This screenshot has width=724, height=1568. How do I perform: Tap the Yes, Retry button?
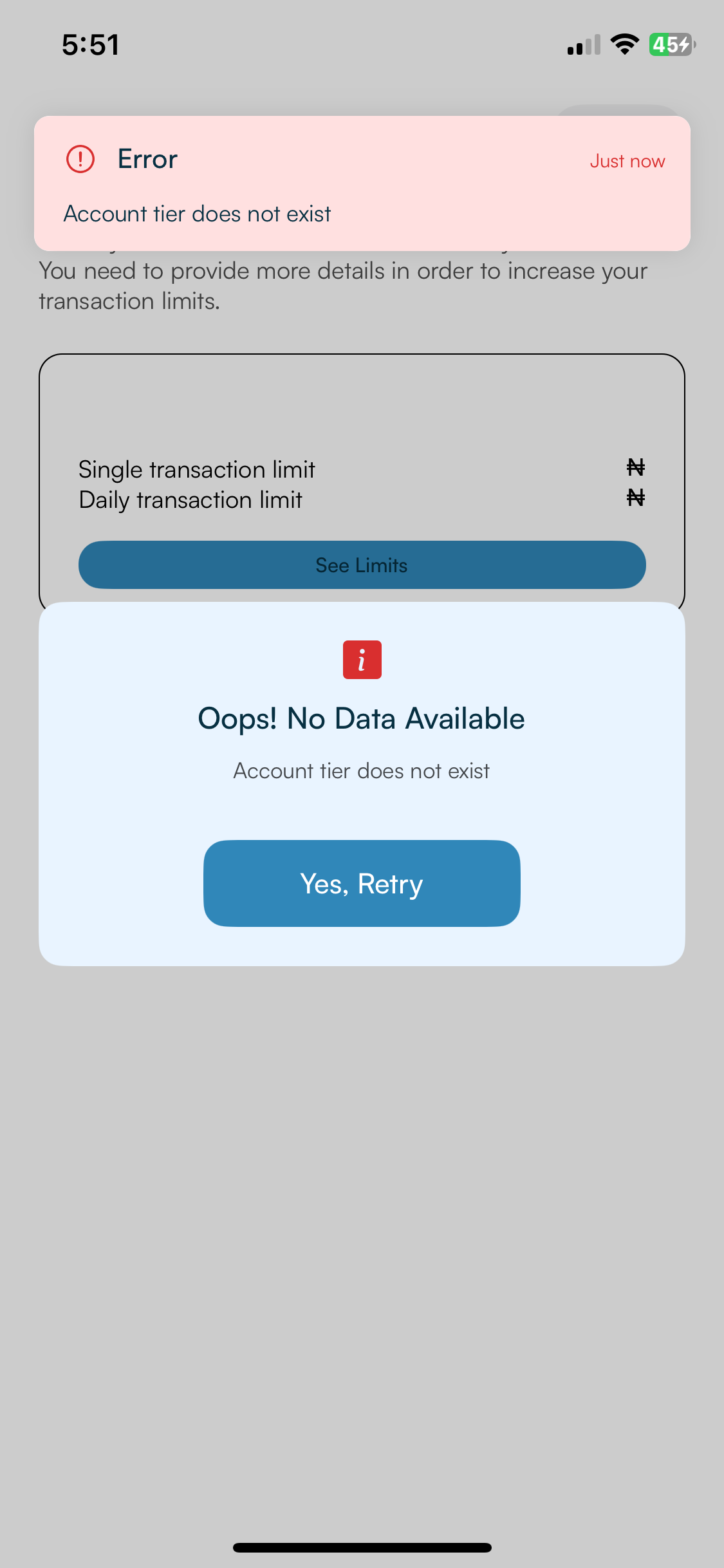tap(362, 883)
